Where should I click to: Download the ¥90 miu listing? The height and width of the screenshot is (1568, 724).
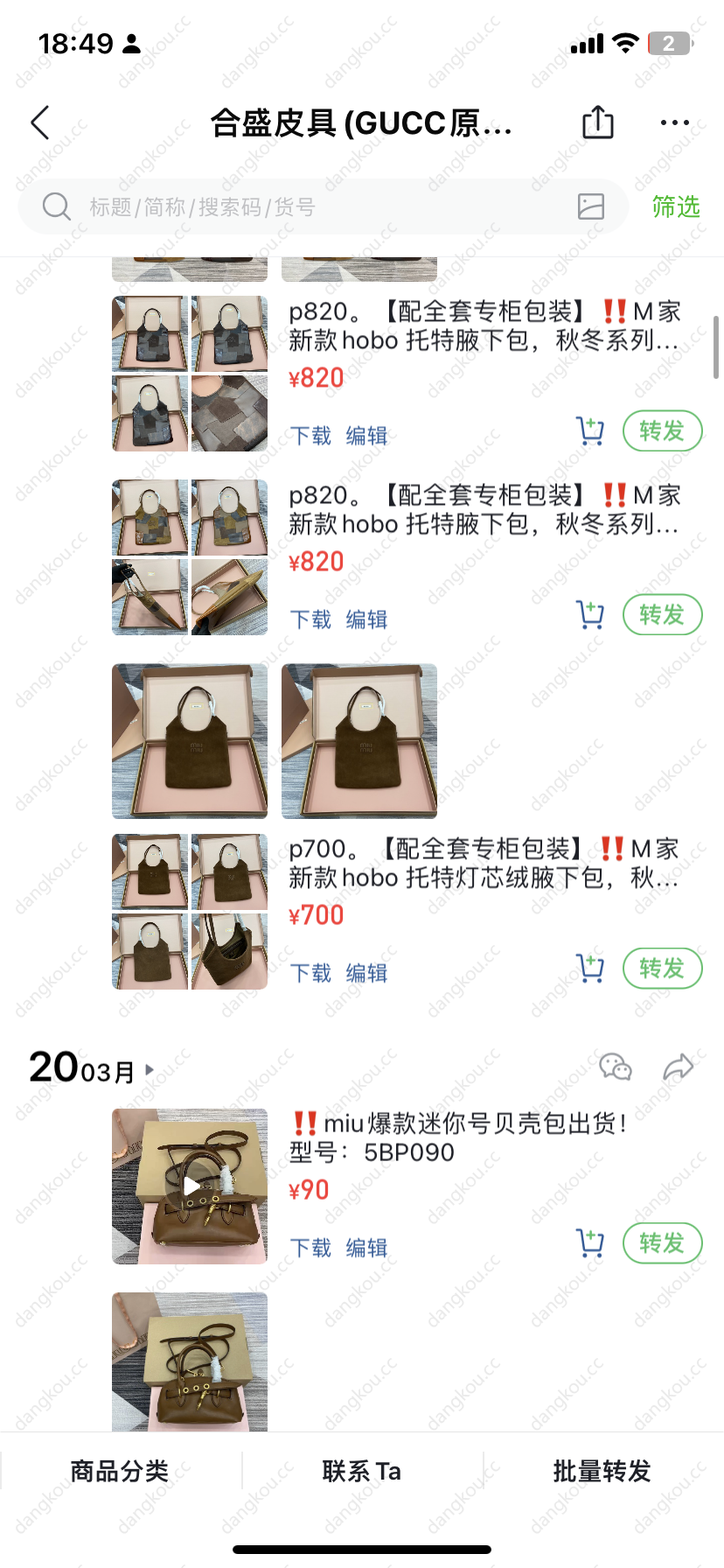(x=310, y=1248)
